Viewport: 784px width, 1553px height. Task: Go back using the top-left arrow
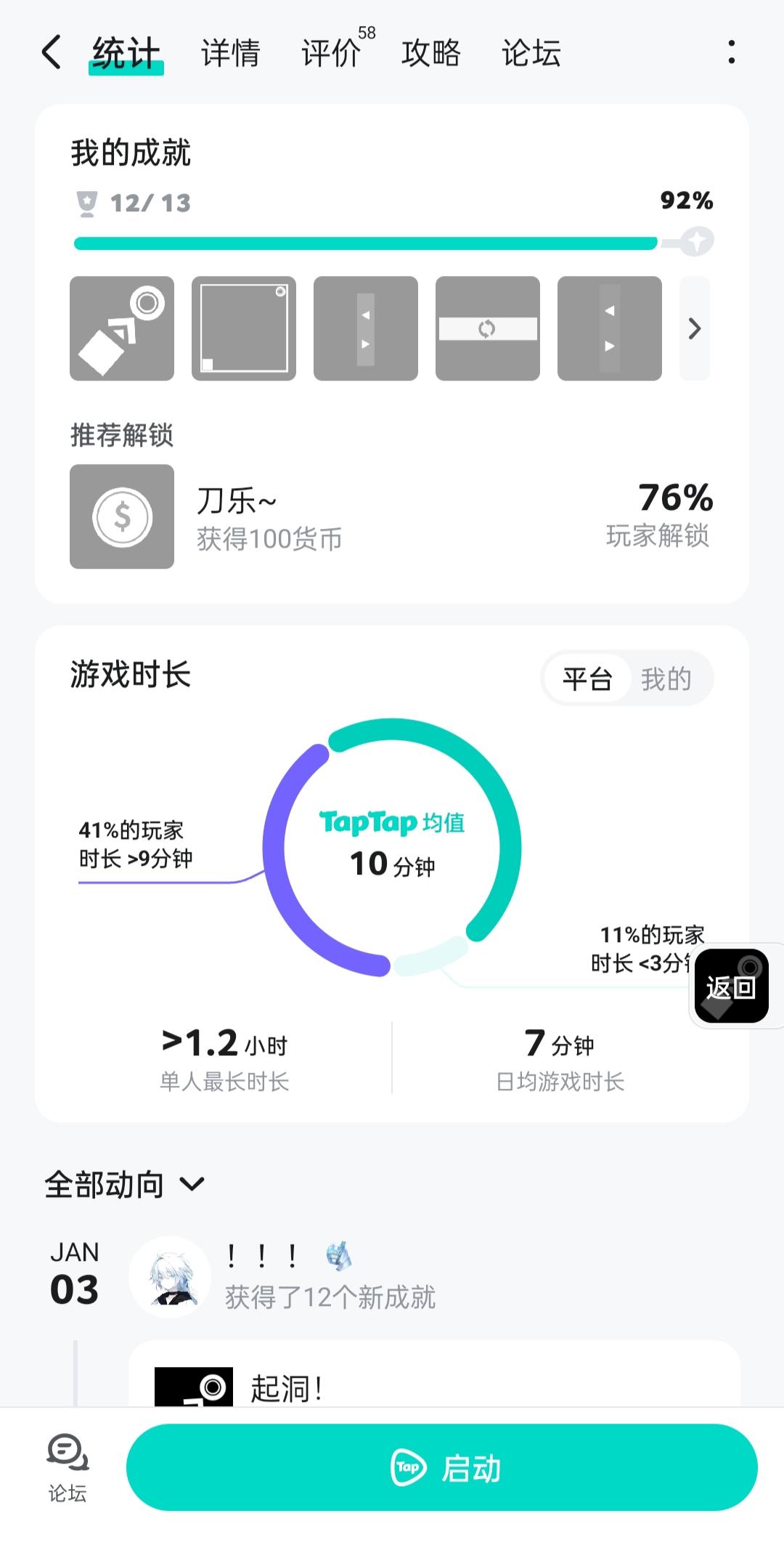click(52, 52)
